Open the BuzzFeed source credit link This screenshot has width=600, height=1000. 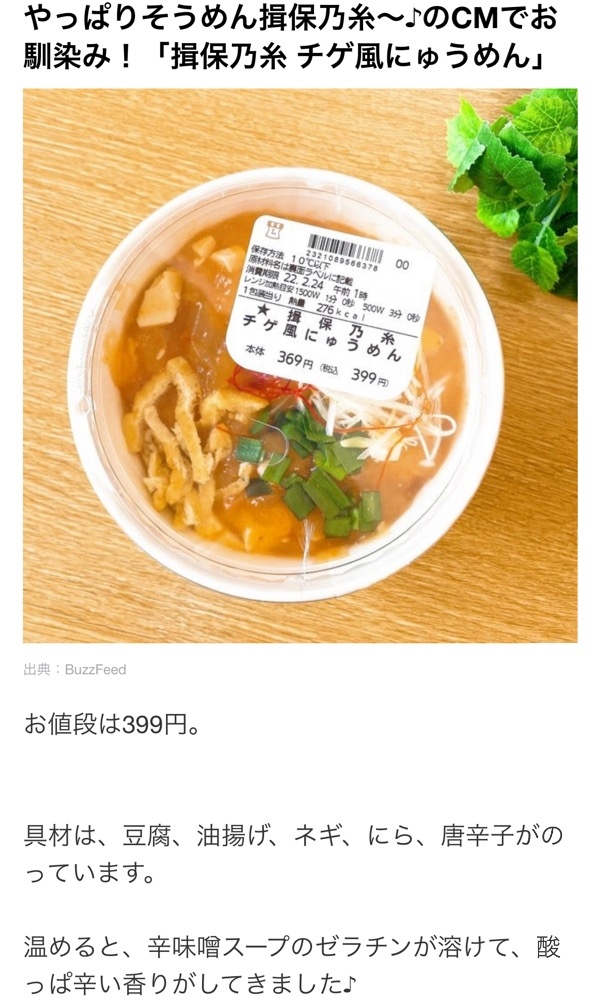[x=95, y=670]
